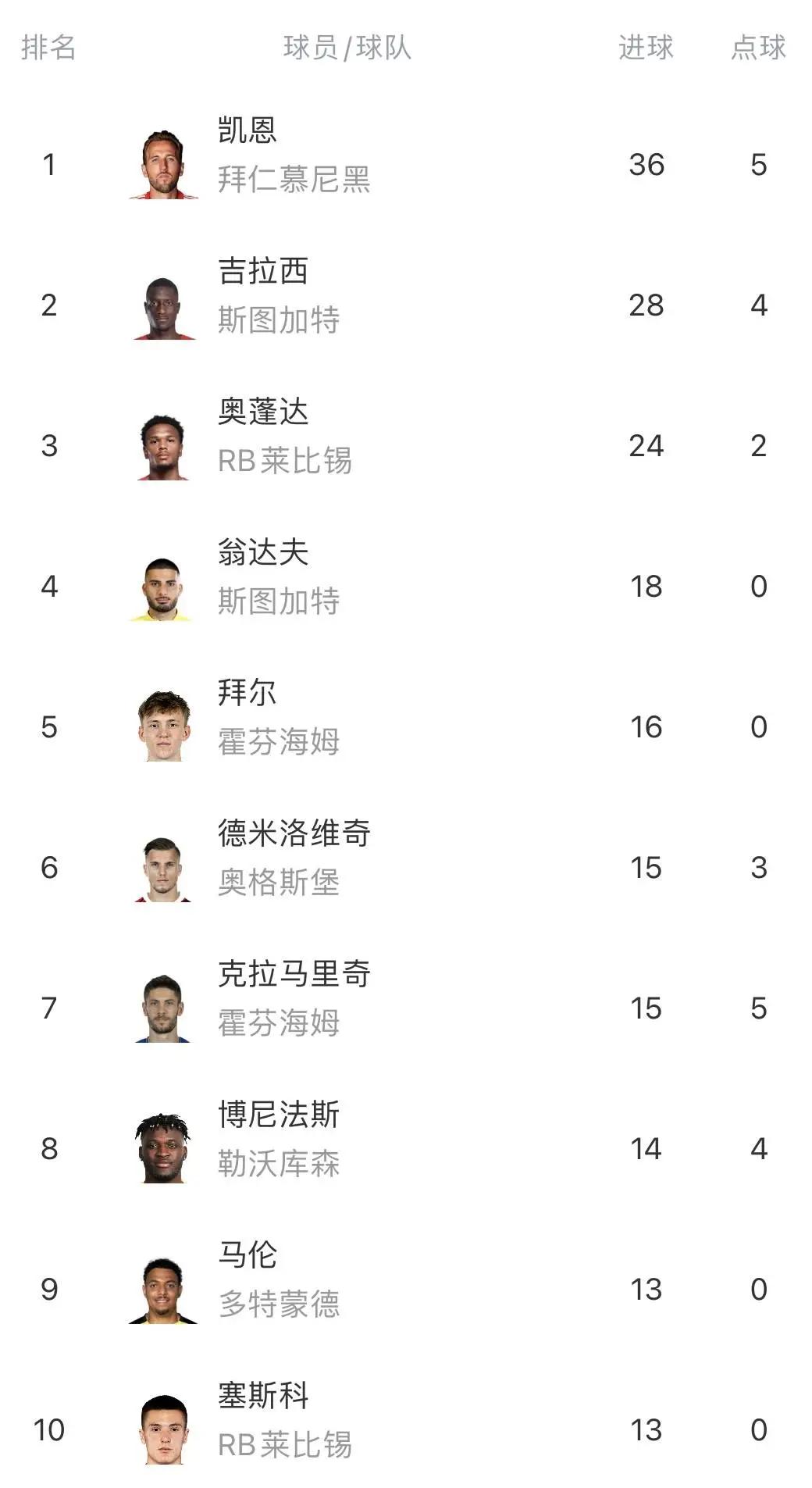View 拜尔 from 霍芬海姆
The height and width of the screenshot is (1488, 812).
pos(406,726)
